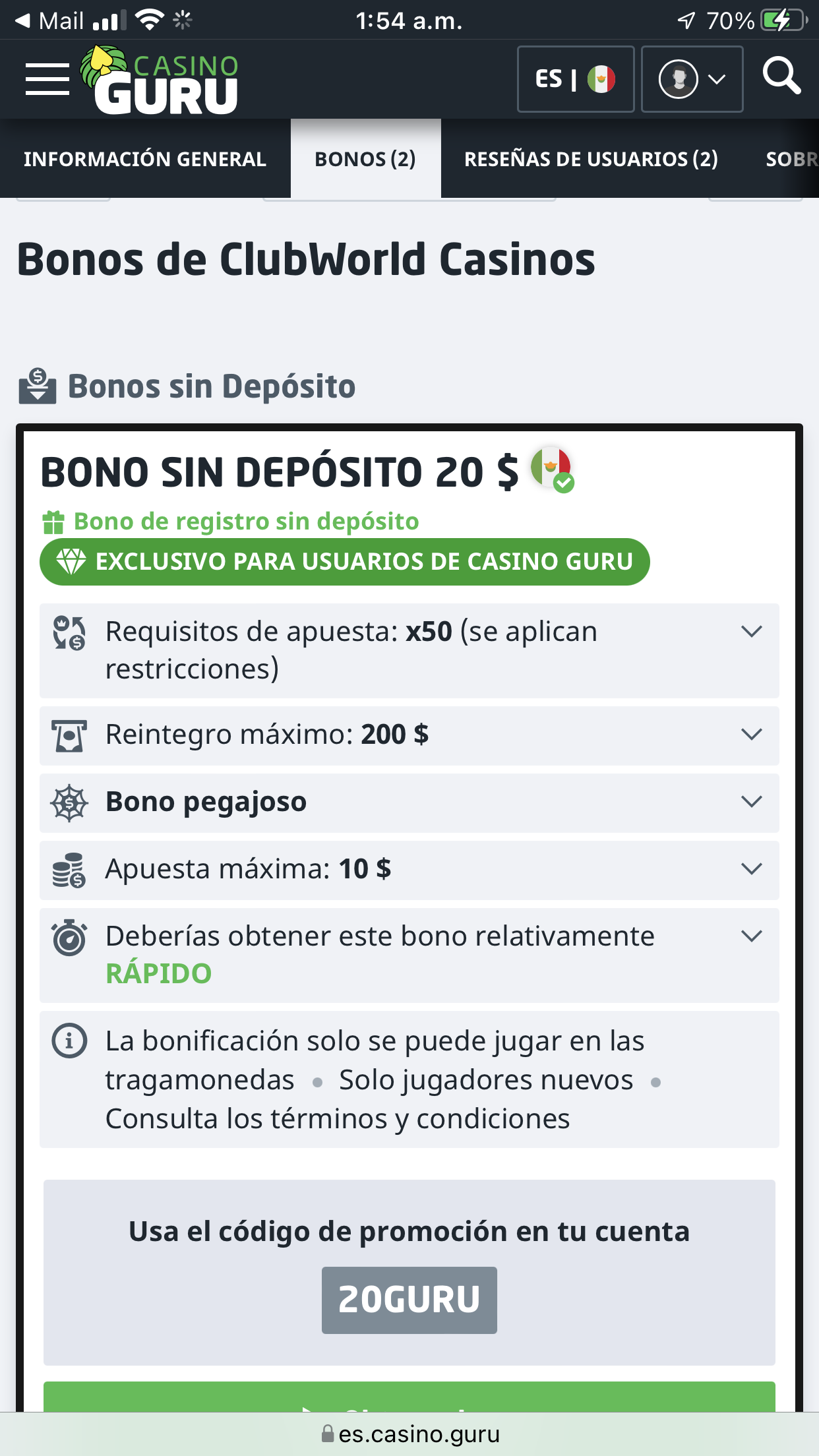Expand the Bono pegajoso row
The height and width of the screenshot is (1456, 819).
click(x=751, y=802)
